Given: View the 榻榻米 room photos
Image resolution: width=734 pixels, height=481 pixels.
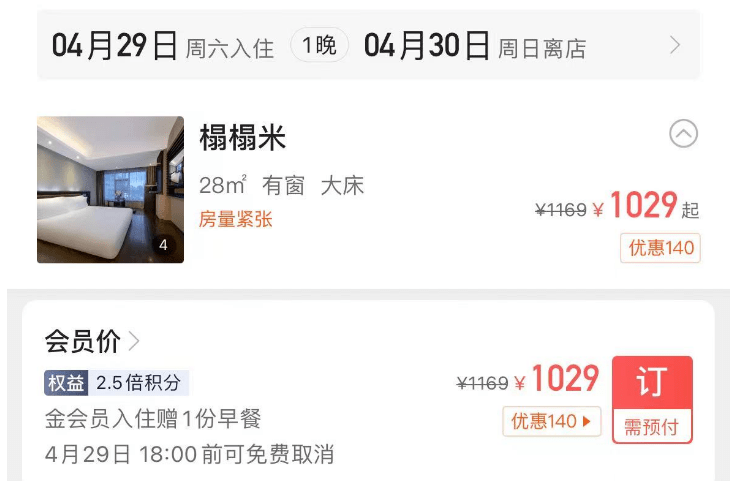Looking at the screenshot, I should [x=110, y=190].
